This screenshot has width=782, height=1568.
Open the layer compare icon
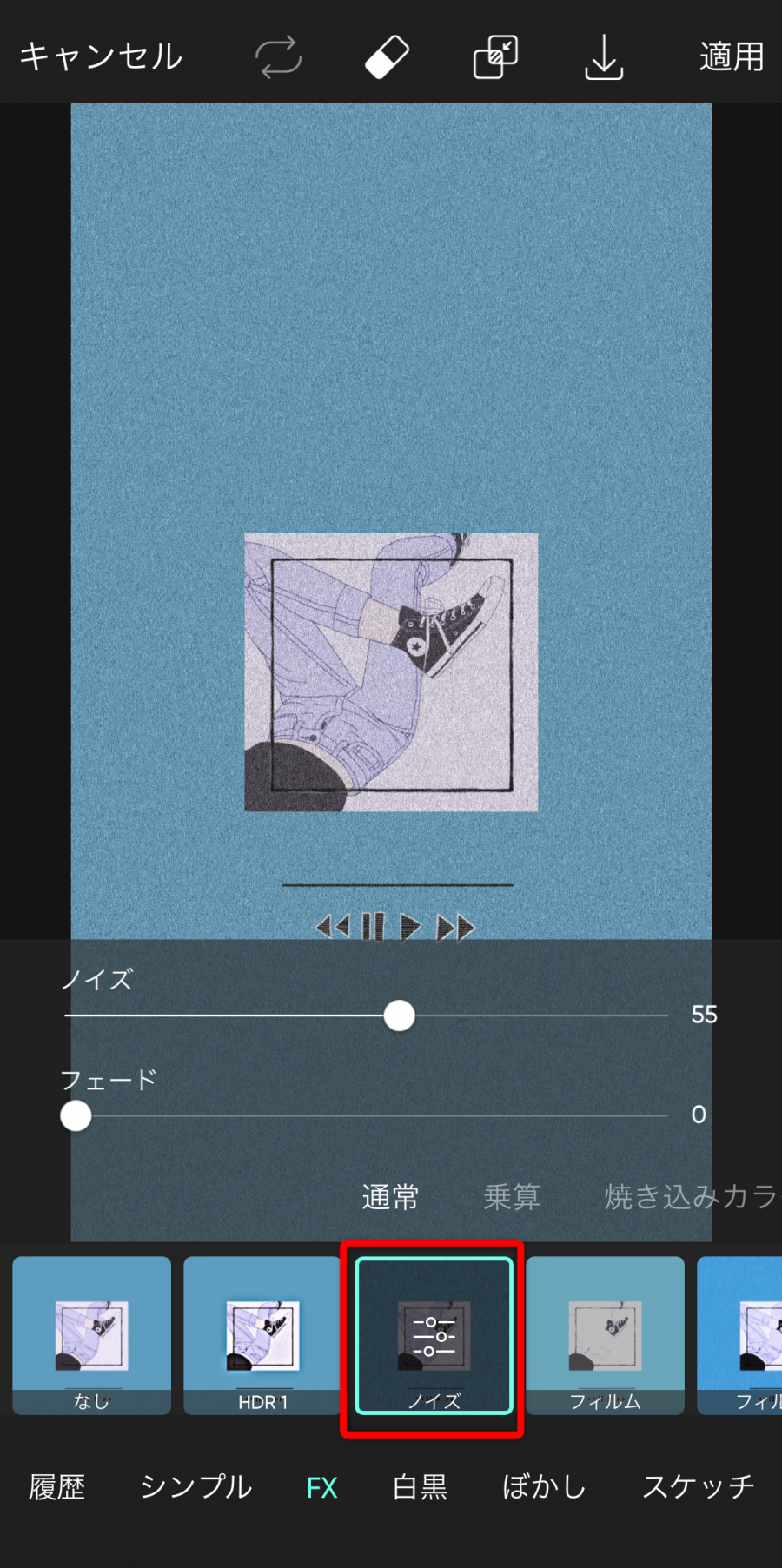click(495, 57)
